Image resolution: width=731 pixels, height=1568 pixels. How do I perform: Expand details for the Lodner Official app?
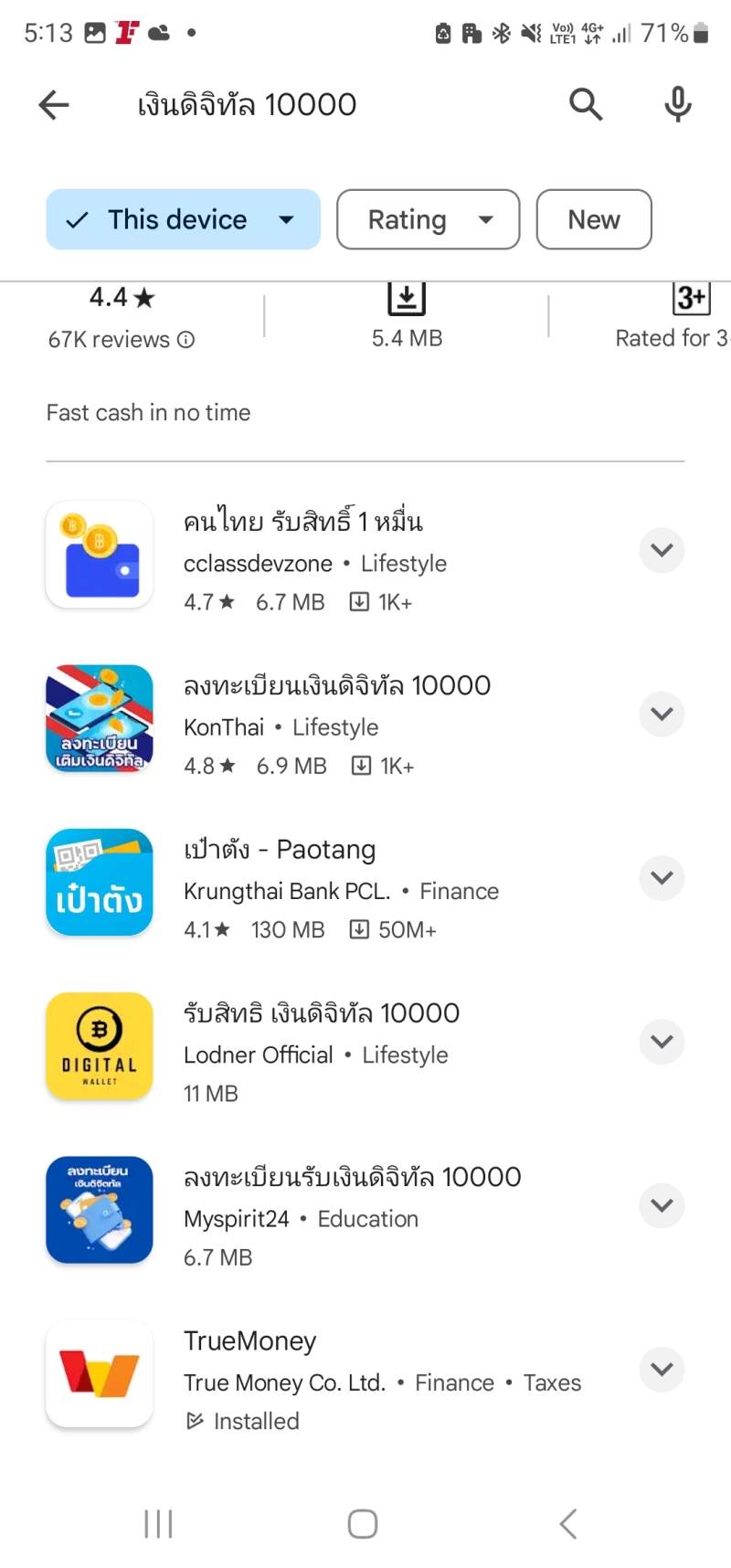click(662, 1042)
